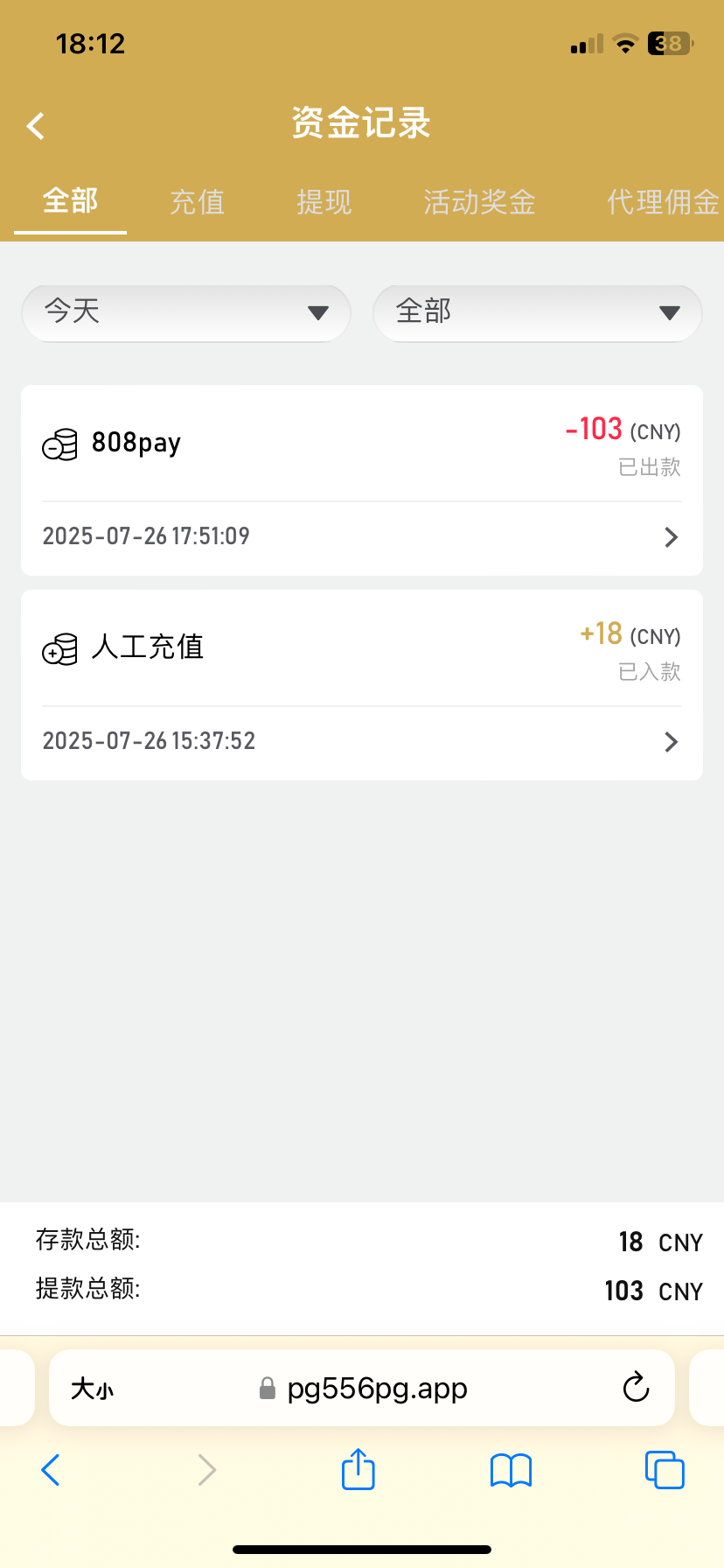Go back from the 资金记录 page
Screen dimensions: 724x1568
tap(35, 126)
